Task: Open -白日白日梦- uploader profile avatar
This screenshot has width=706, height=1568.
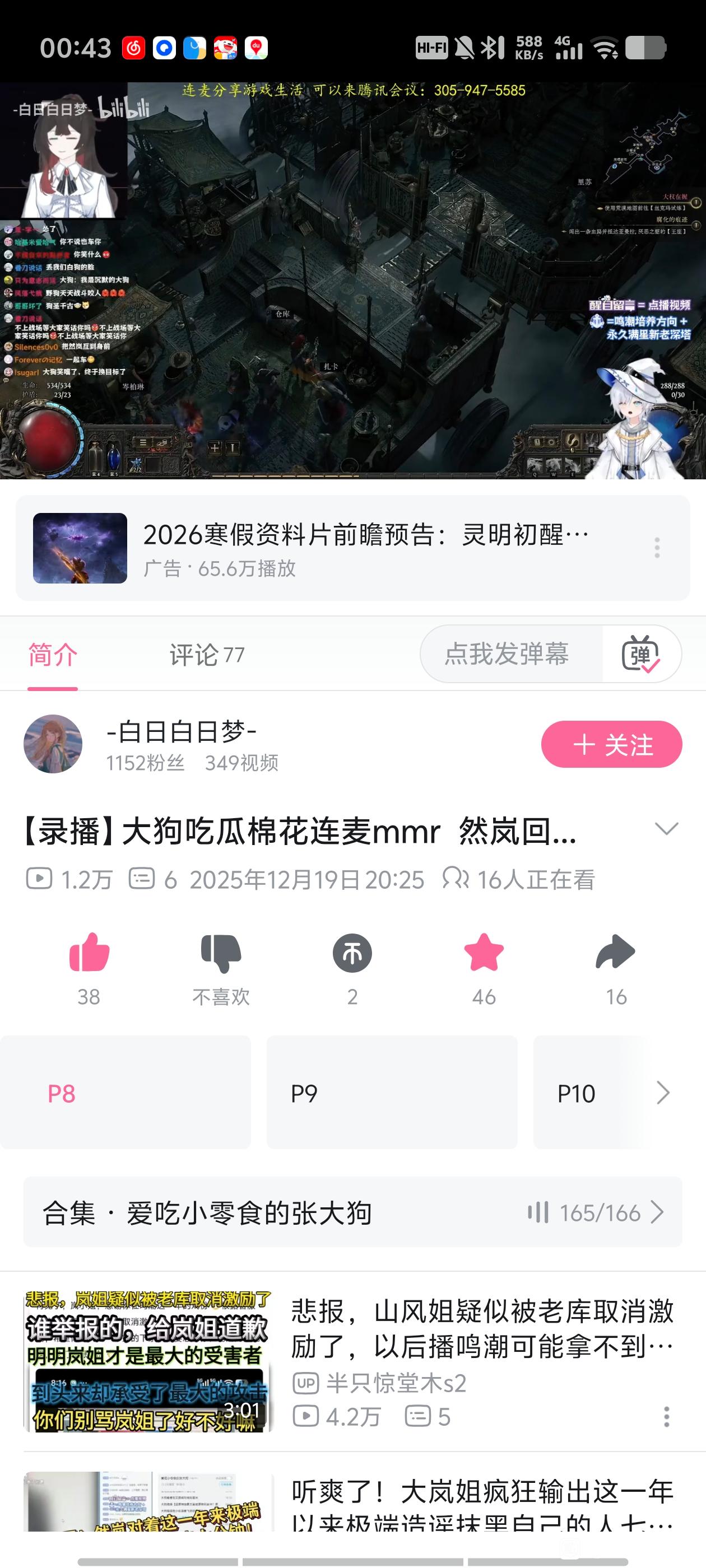Action: coord(53,744)
